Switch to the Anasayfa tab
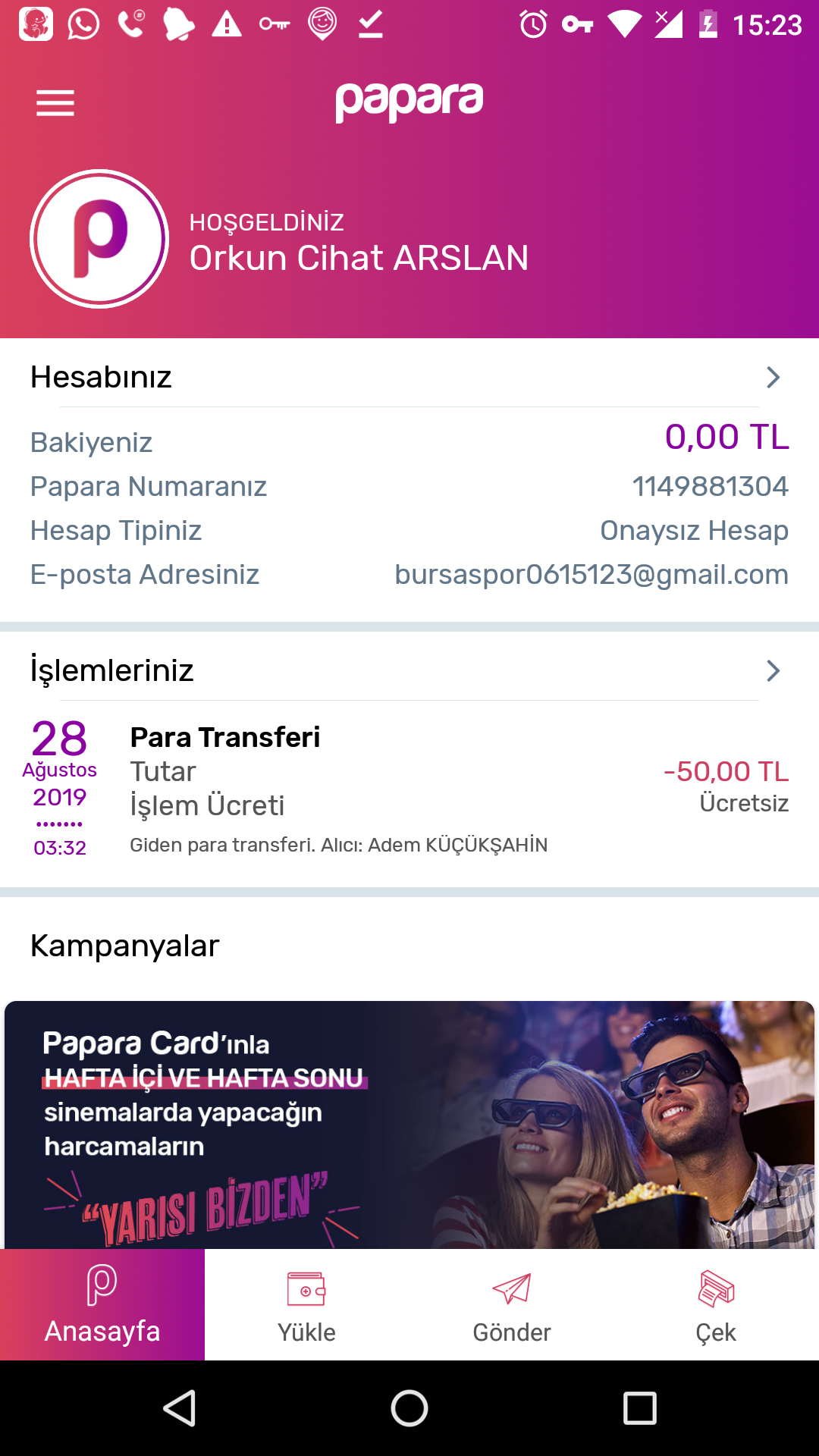Image resolution: width=819 pixels, height=1456 pixels. click(x=102, y=1304)
